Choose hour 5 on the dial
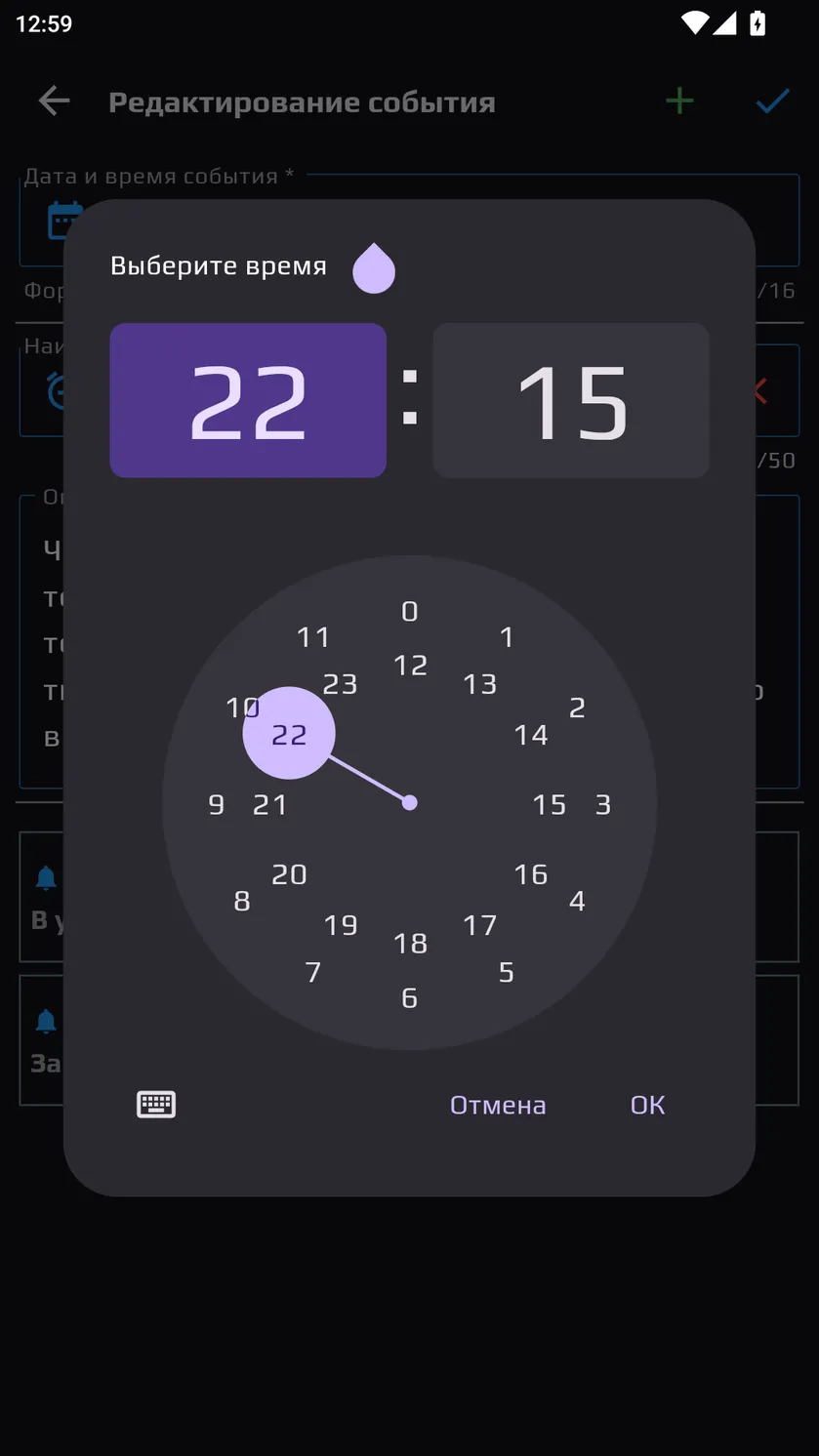Screen dimensions: 819x1456 (x=507, y=972)
